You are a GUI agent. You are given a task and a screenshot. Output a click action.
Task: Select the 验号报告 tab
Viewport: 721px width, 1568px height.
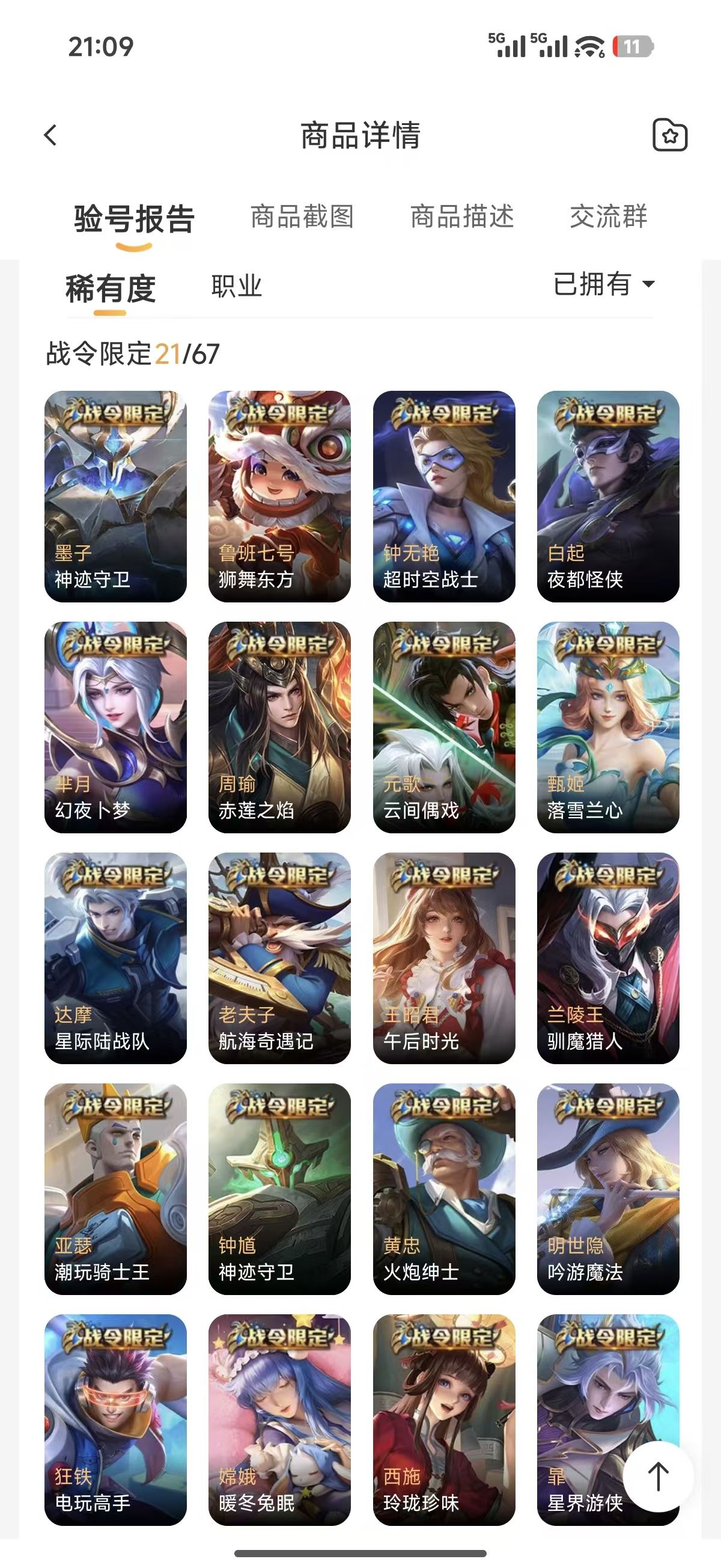[134, 219]
